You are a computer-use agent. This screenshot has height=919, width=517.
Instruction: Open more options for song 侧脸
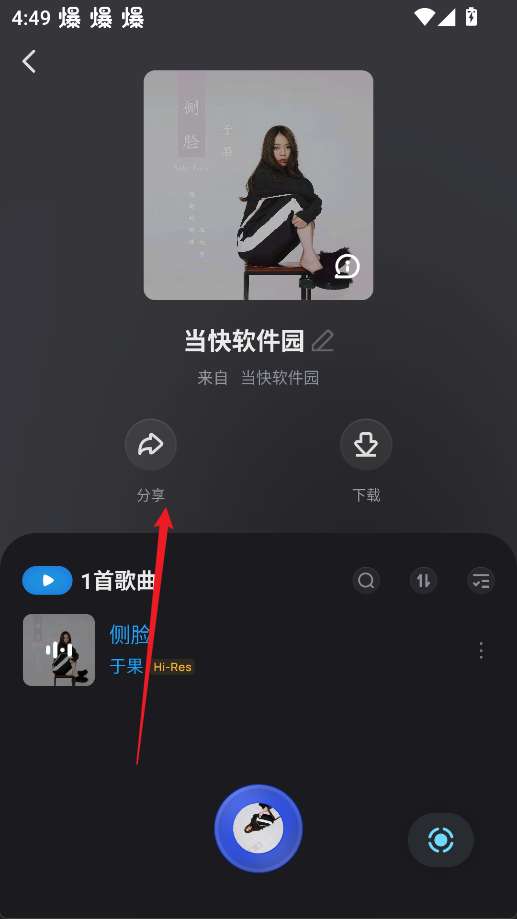click(481, 651)
